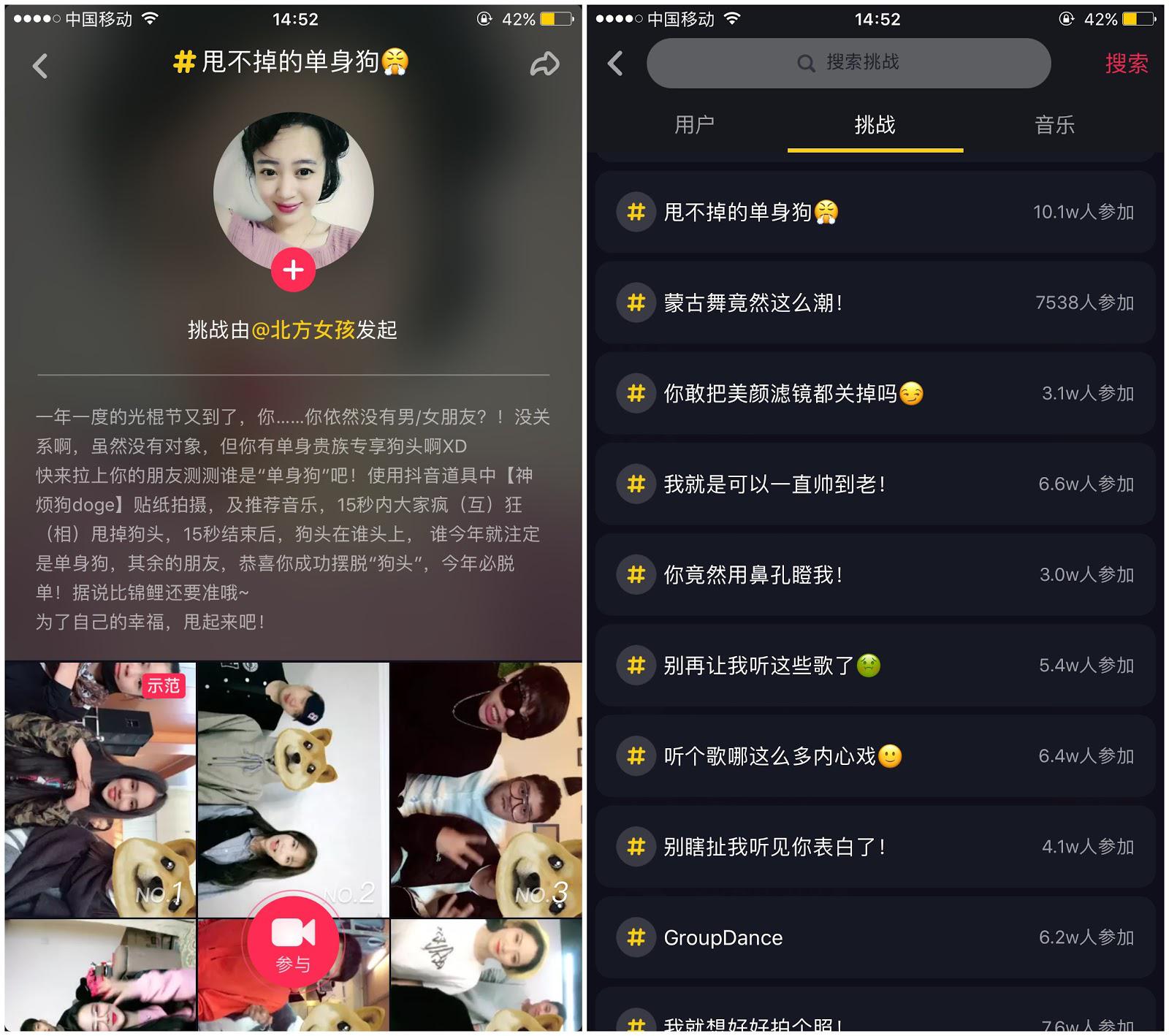Switch to the 用户 tab
Screen dimensions: 1169x1036
coord(694,125)
